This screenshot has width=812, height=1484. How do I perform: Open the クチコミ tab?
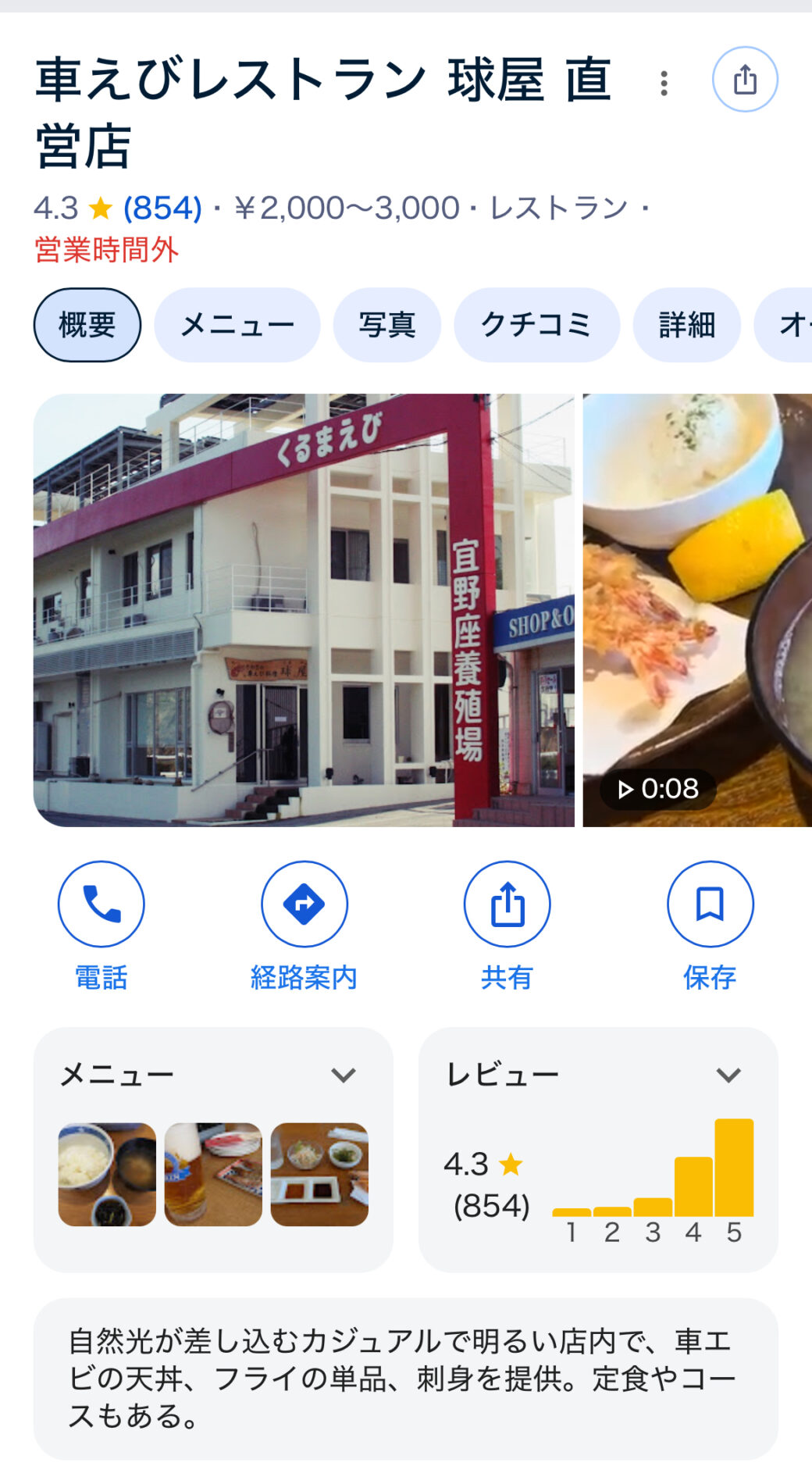point(536,325)
